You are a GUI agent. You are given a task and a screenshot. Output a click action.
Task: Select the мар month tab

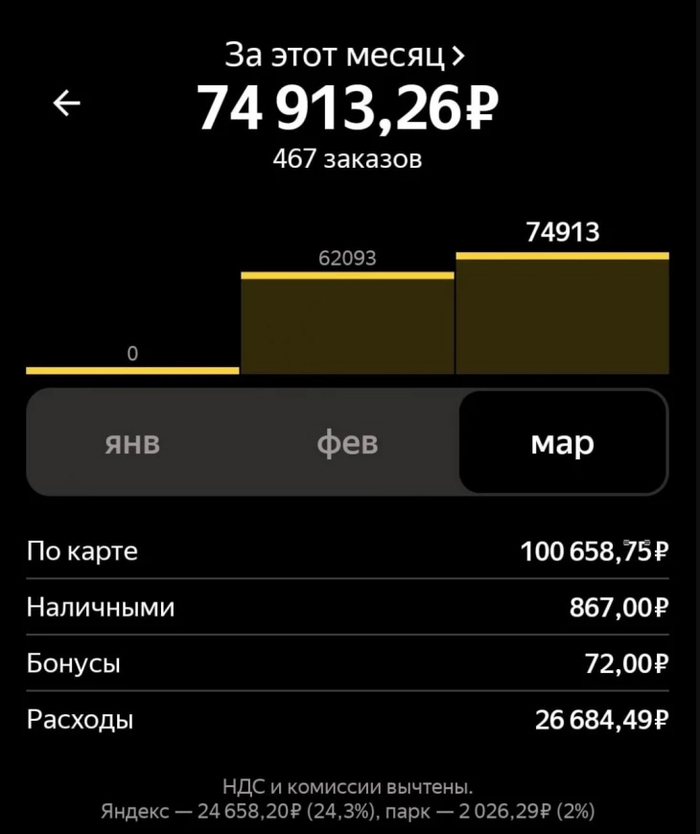562,442
